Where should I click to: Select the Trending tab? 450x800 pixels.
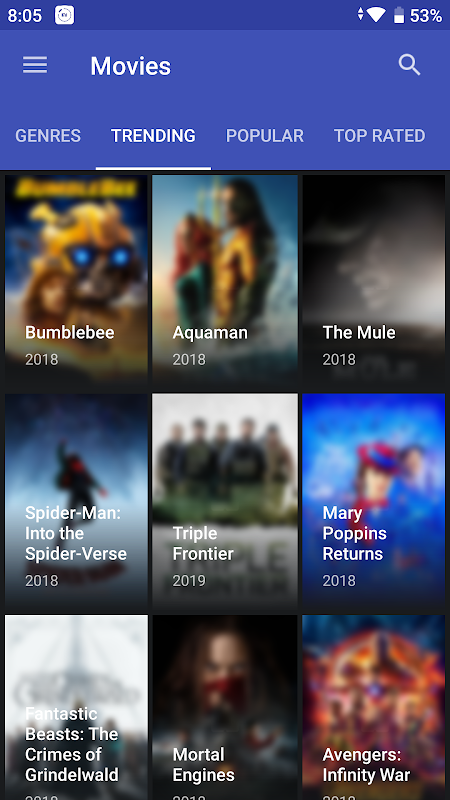coord(153,136)
